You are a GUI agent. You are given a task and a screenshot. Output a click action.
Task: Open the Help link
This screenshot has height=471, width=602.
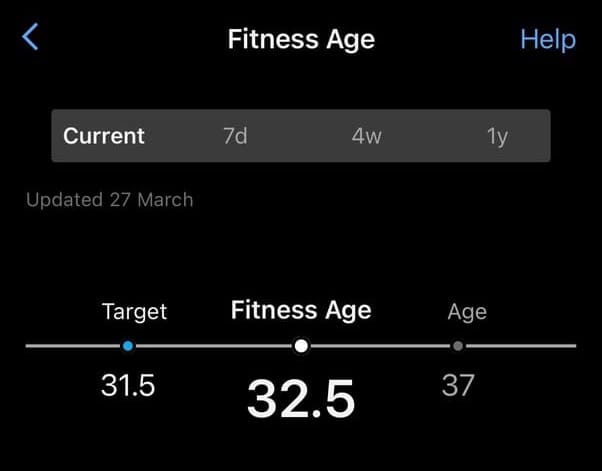pyautogui.click(x=548, y=40)
